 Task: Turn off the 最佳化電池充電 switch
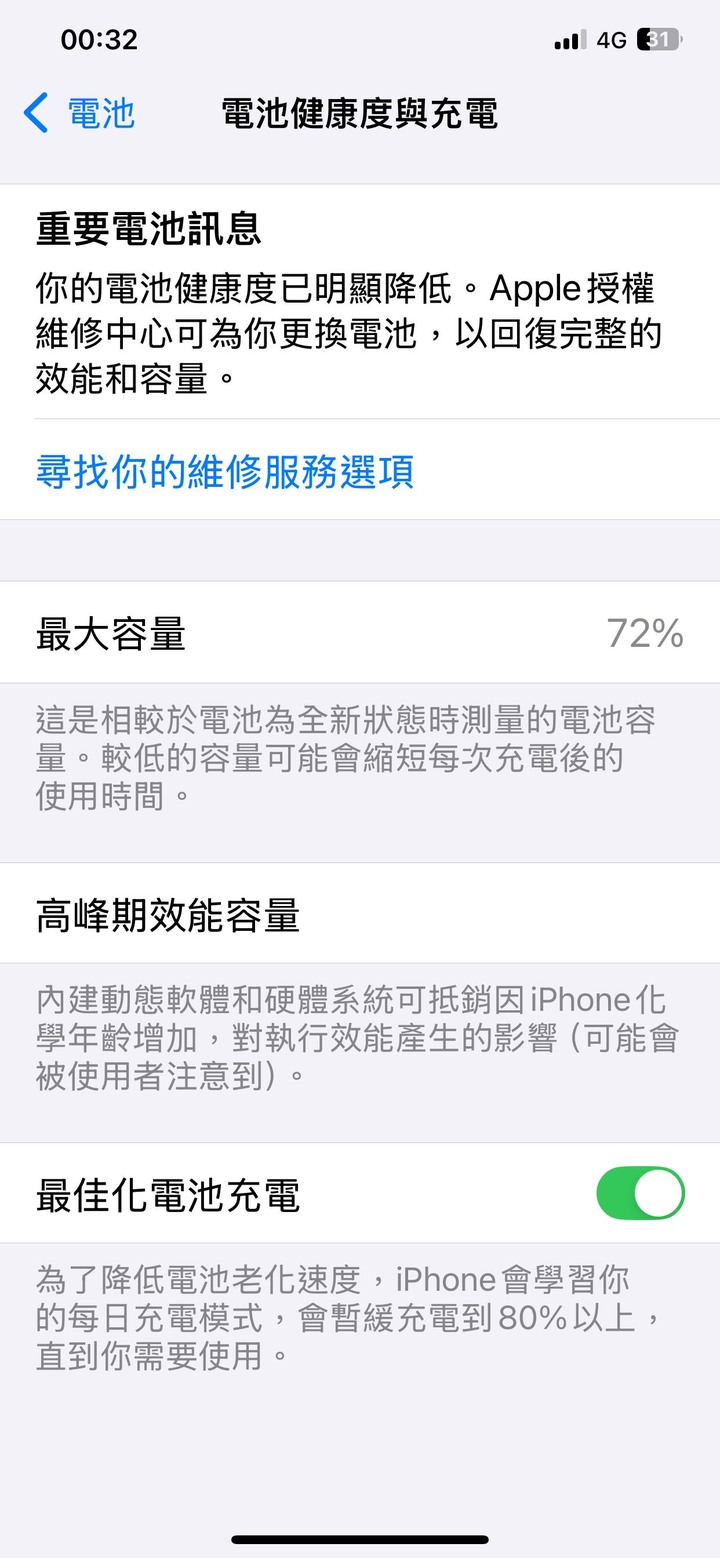tap(640, 1193)
